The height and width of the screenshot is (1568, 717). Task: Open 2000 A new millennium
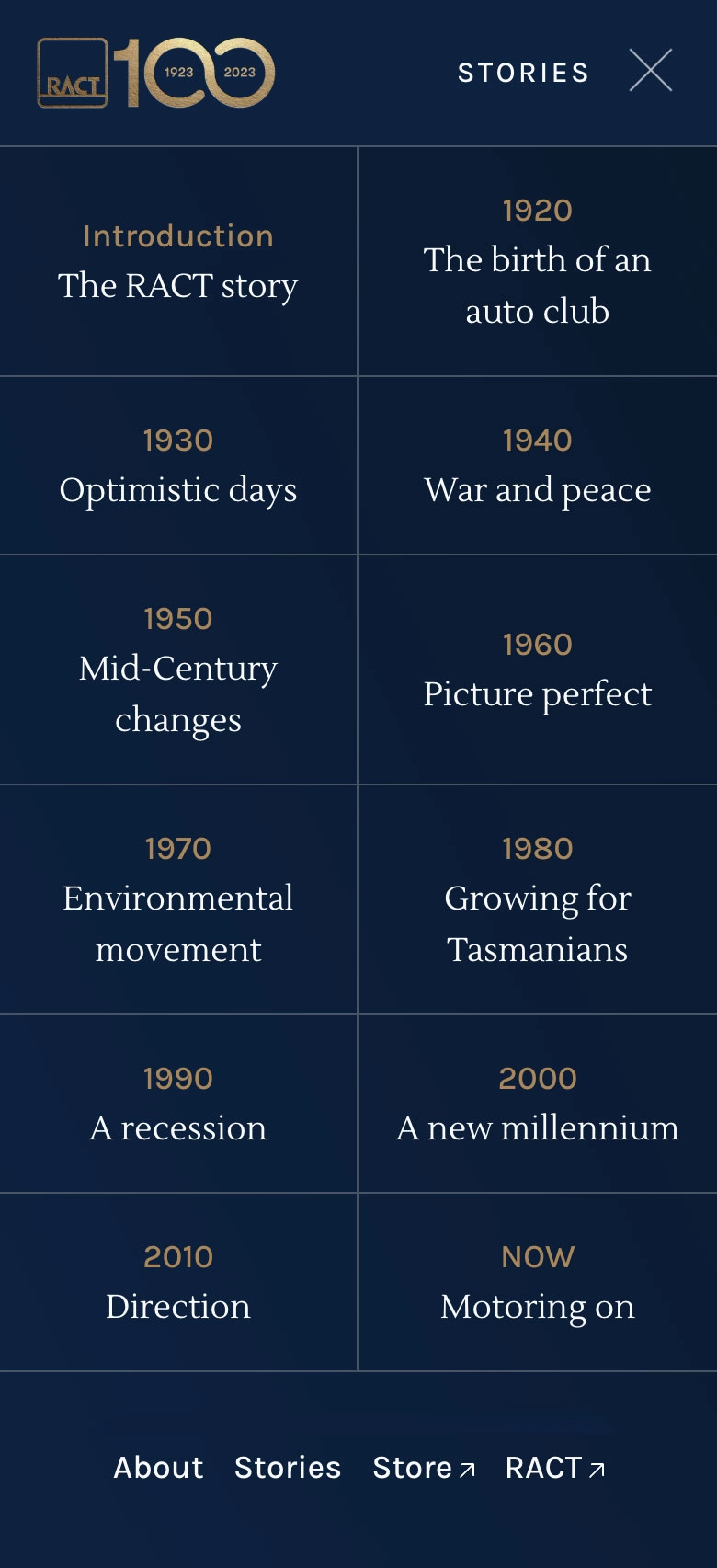(x=538, y=1104)
